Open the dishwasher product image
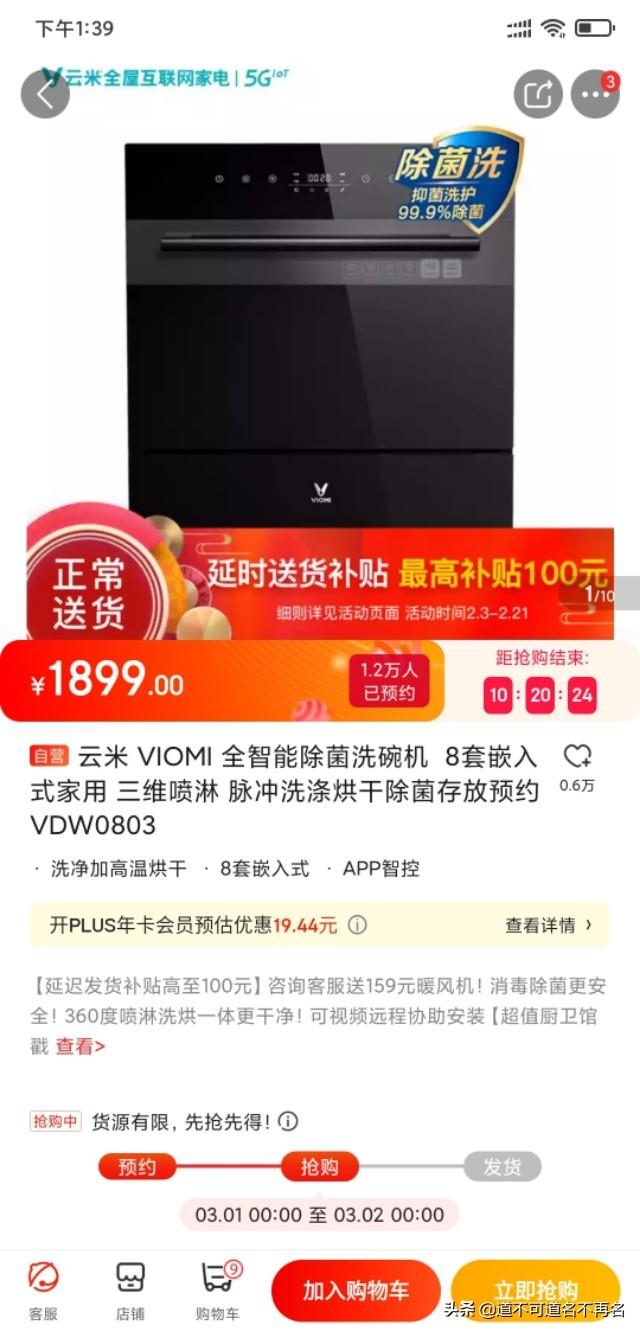640x1332 pixels. click(x=318, y=330)
